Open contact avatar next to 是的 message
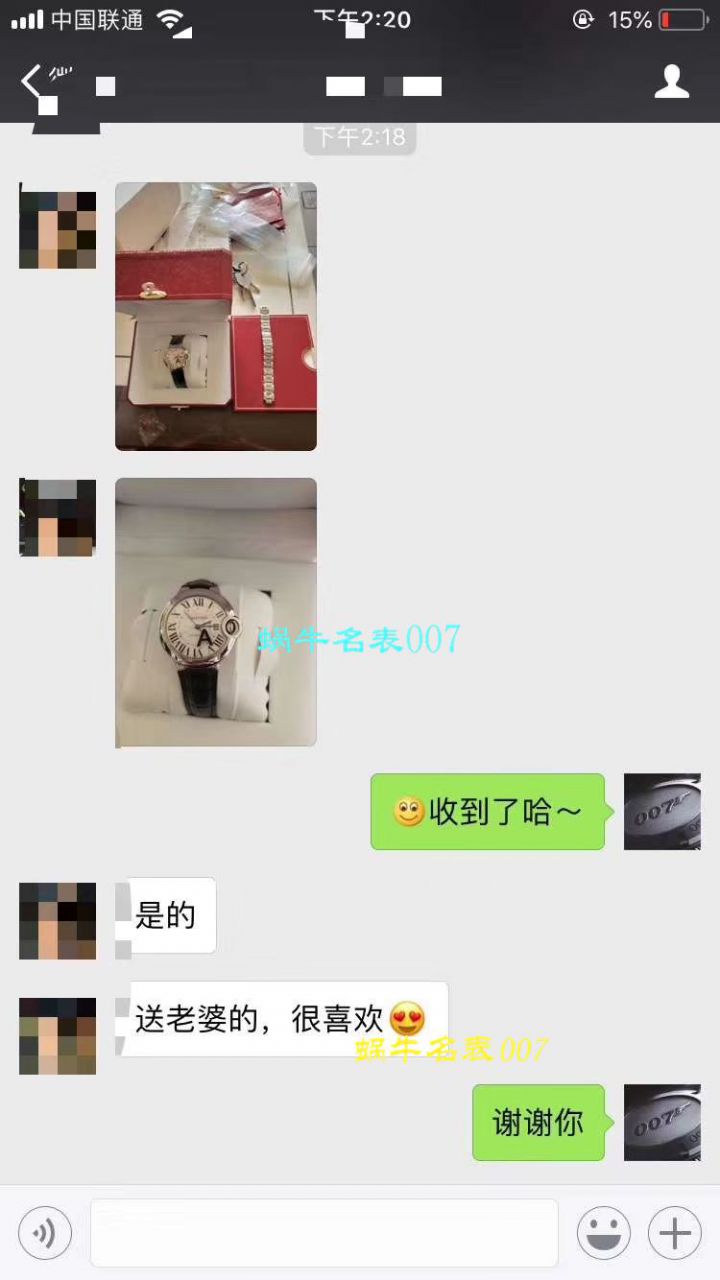The image size is (720, 1280). click(58, 920)
